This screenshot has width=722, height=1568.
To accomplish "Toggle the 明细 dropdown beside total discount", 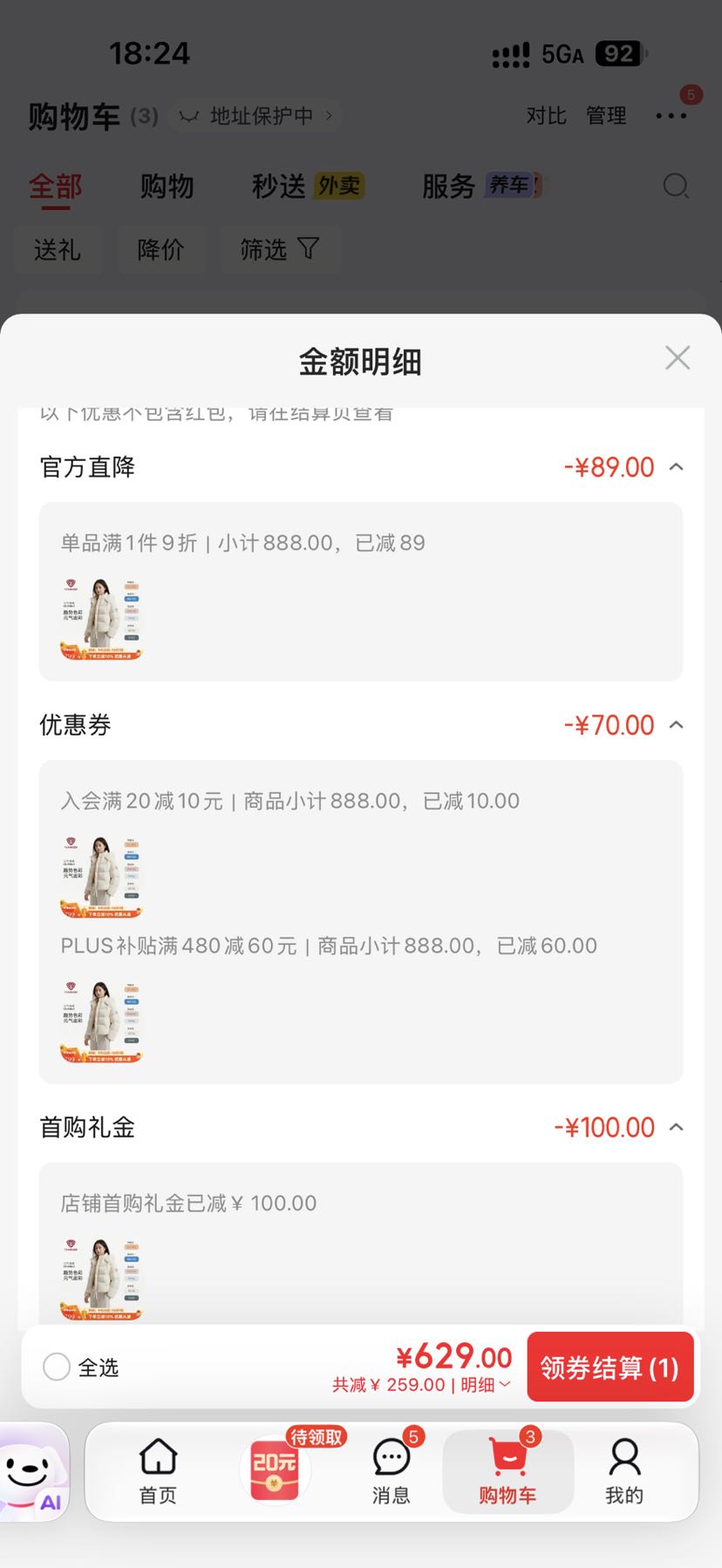I will coord(486,1385).
